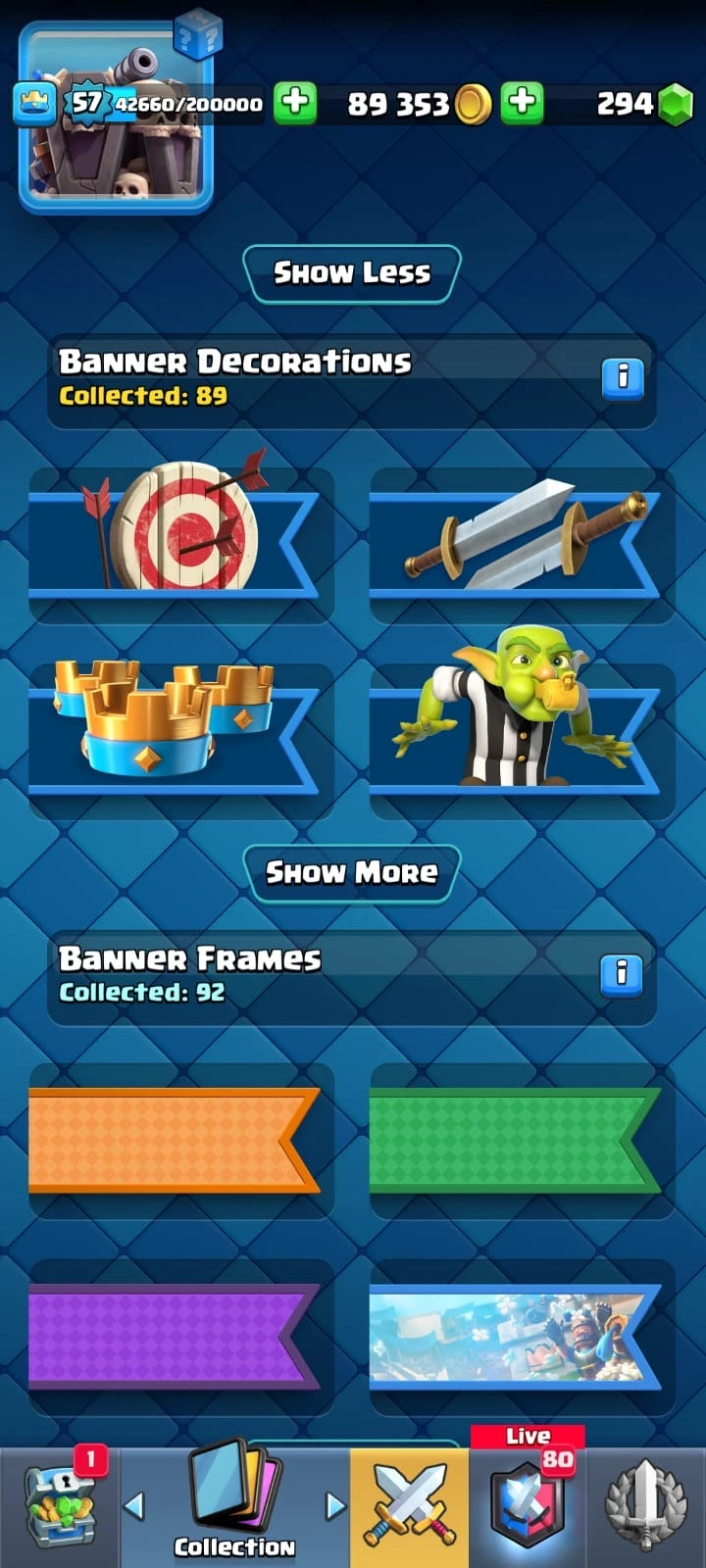This screenshot has height=1568, width=706.
Task: Open Banner Decorations info
Action: coord(623,377)
